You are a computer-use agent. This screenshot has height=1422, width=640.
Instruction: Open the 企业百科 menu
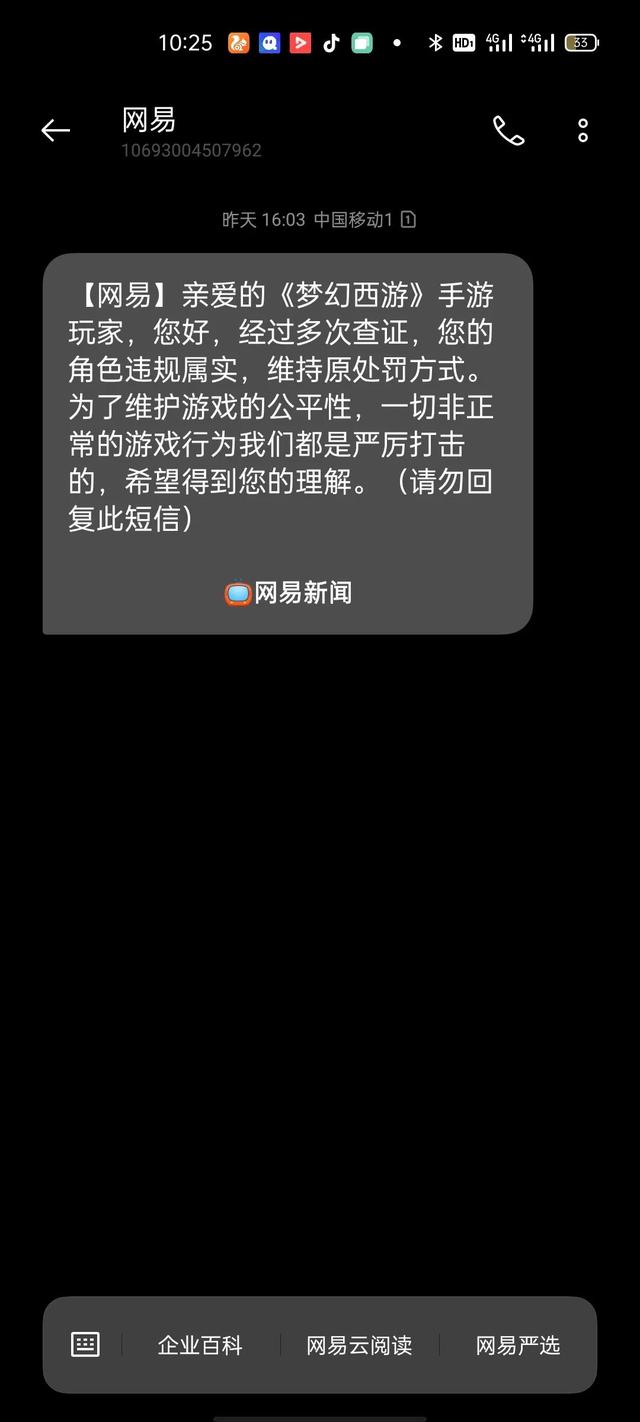click(x=200, y=1345)
